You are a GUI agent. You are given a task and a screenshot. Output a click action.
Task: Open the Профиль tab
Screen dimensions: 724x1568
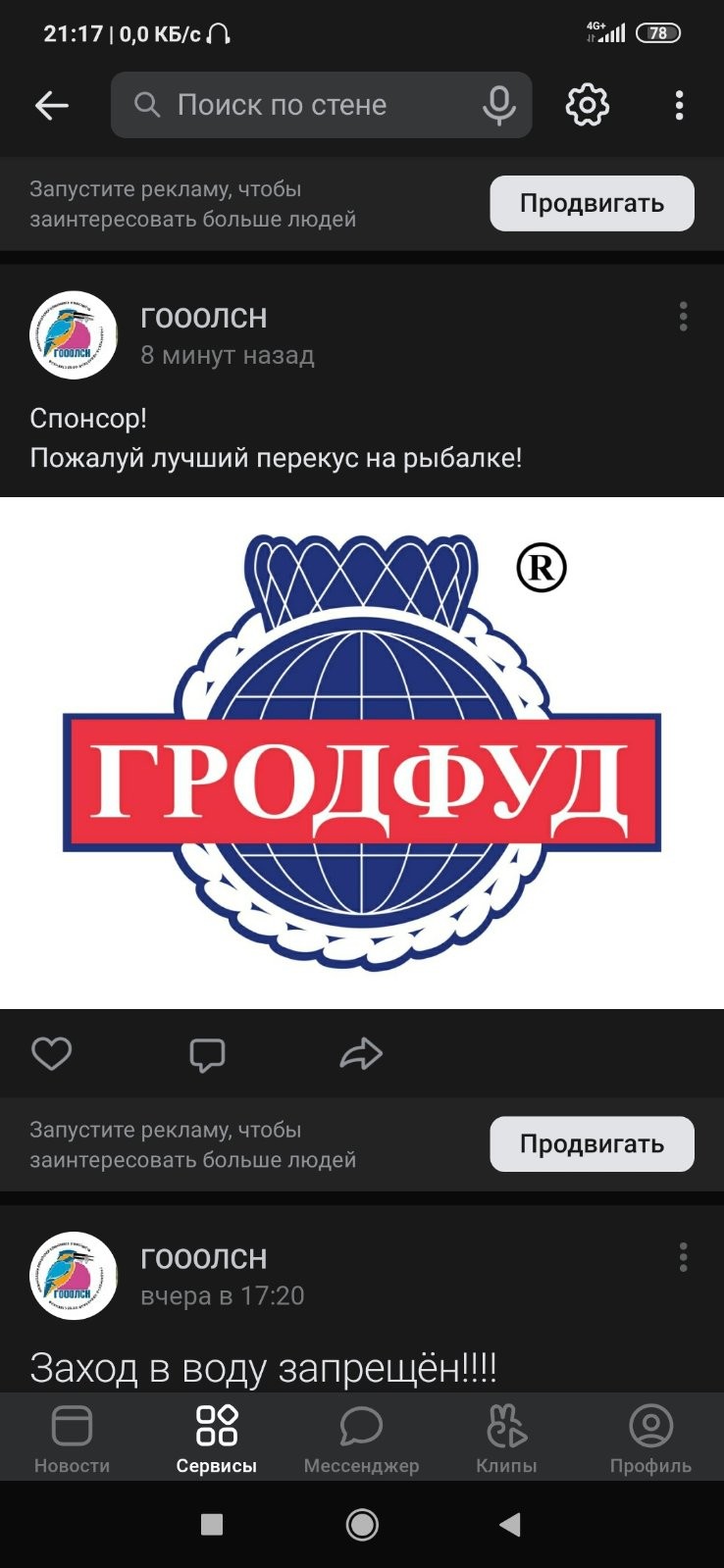point(650,1439)
